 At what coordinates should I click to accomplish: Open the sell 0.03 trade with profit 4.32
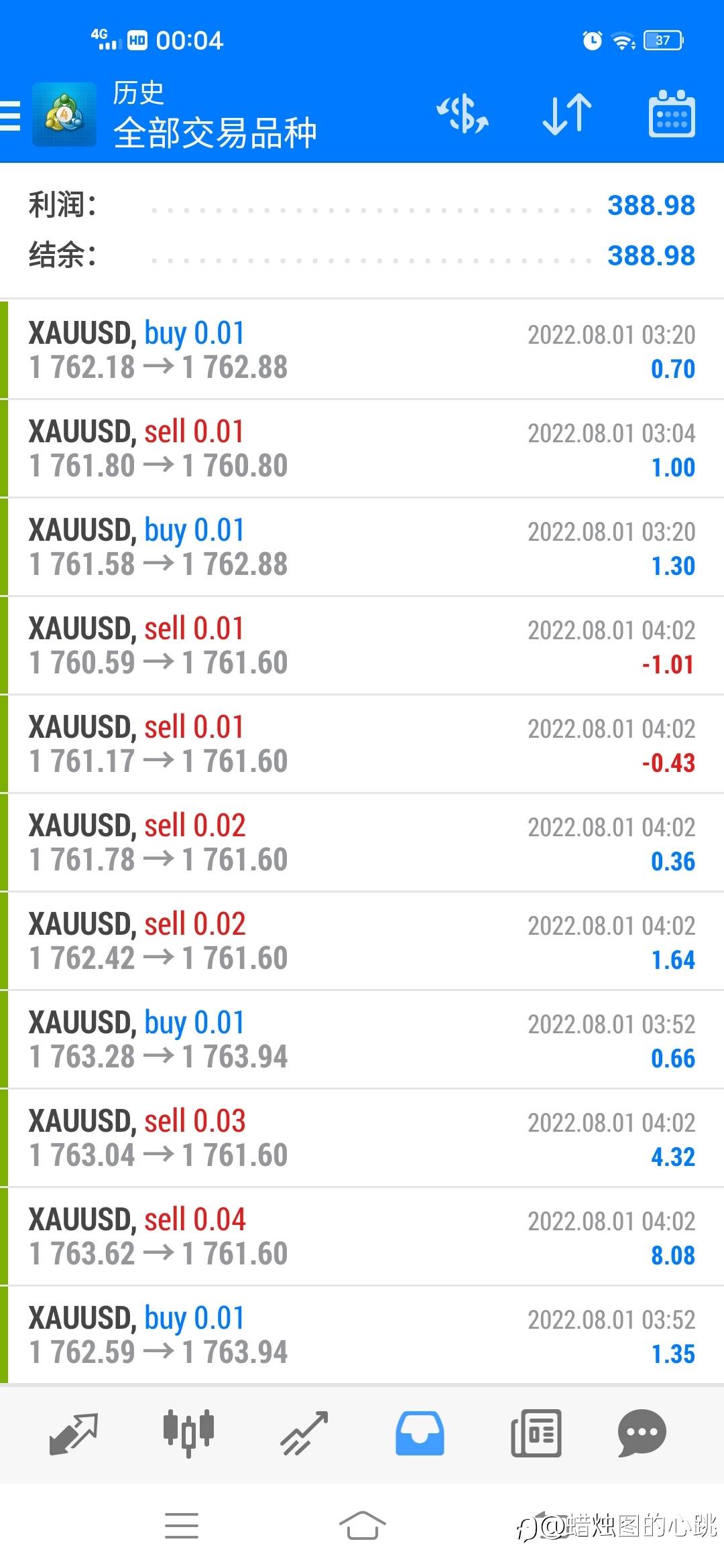362,1138
